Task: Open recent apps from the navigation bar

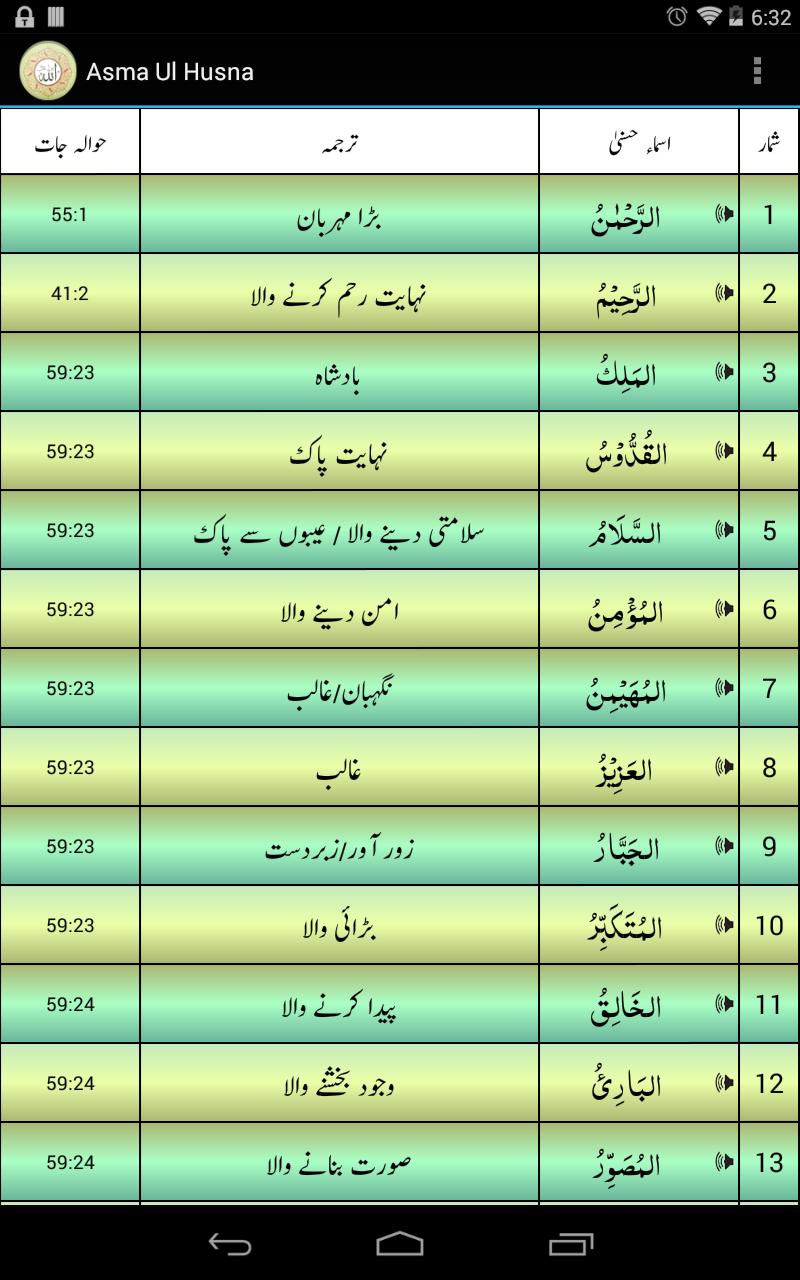Action: [x=570, y=1248]
